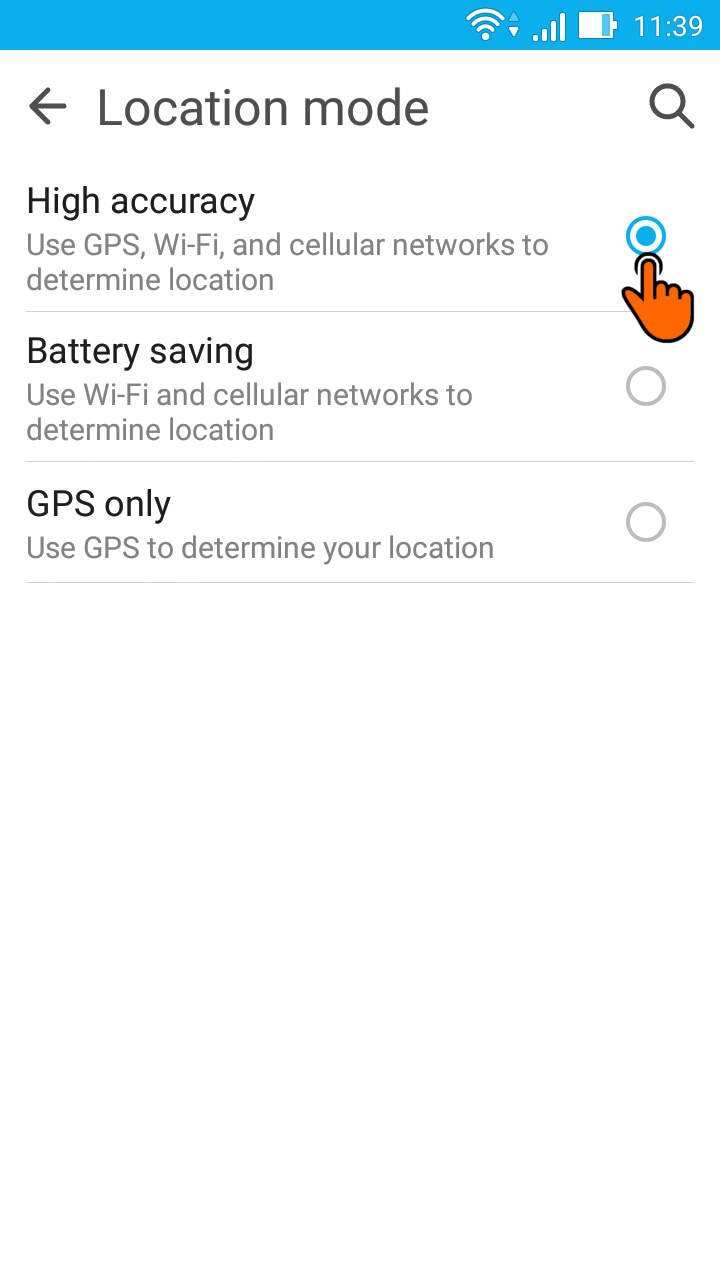This screenshot has width=720, height=1280.
Task: Switch location mode to GPS only
Action: [360, 522]
